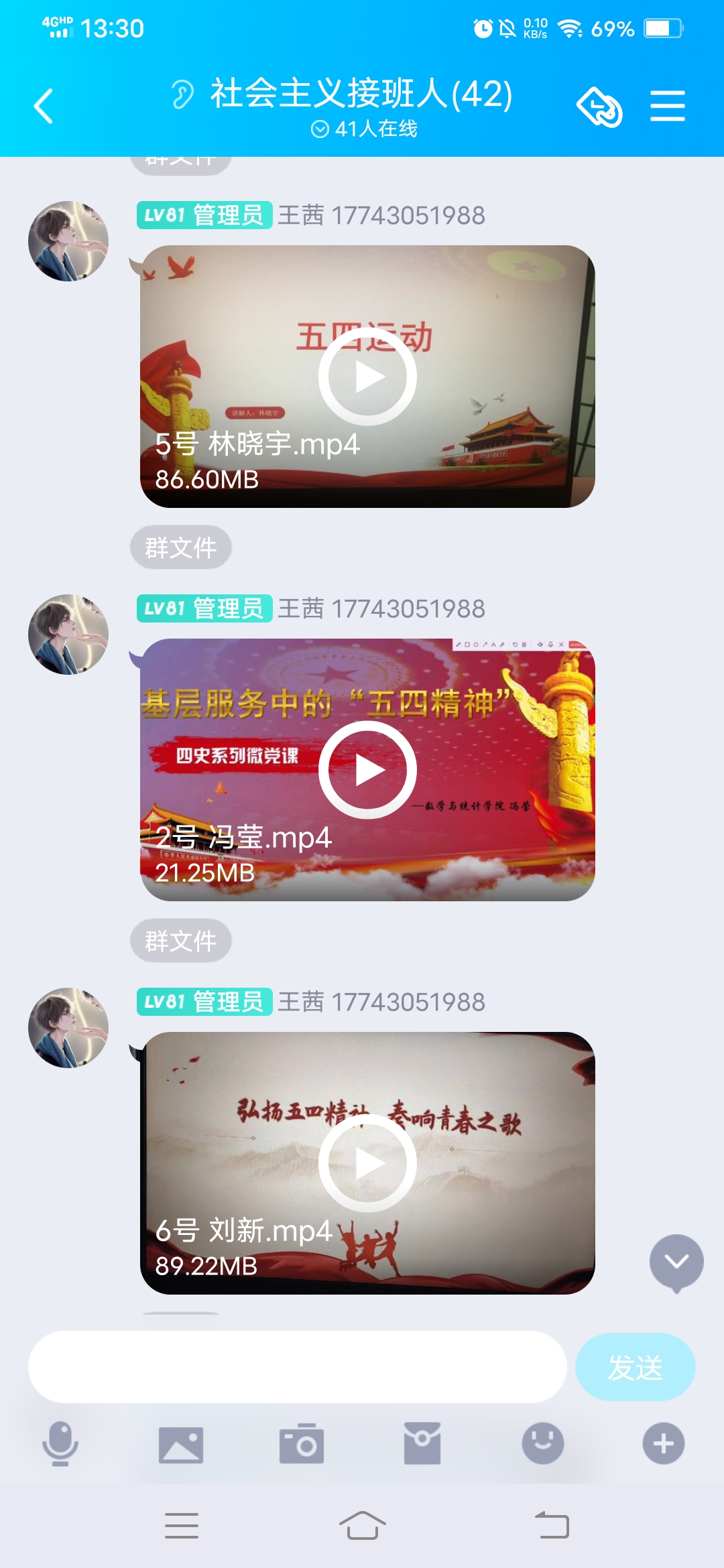Go to the system home screen
The image size is (724, 1568).
362,1526
